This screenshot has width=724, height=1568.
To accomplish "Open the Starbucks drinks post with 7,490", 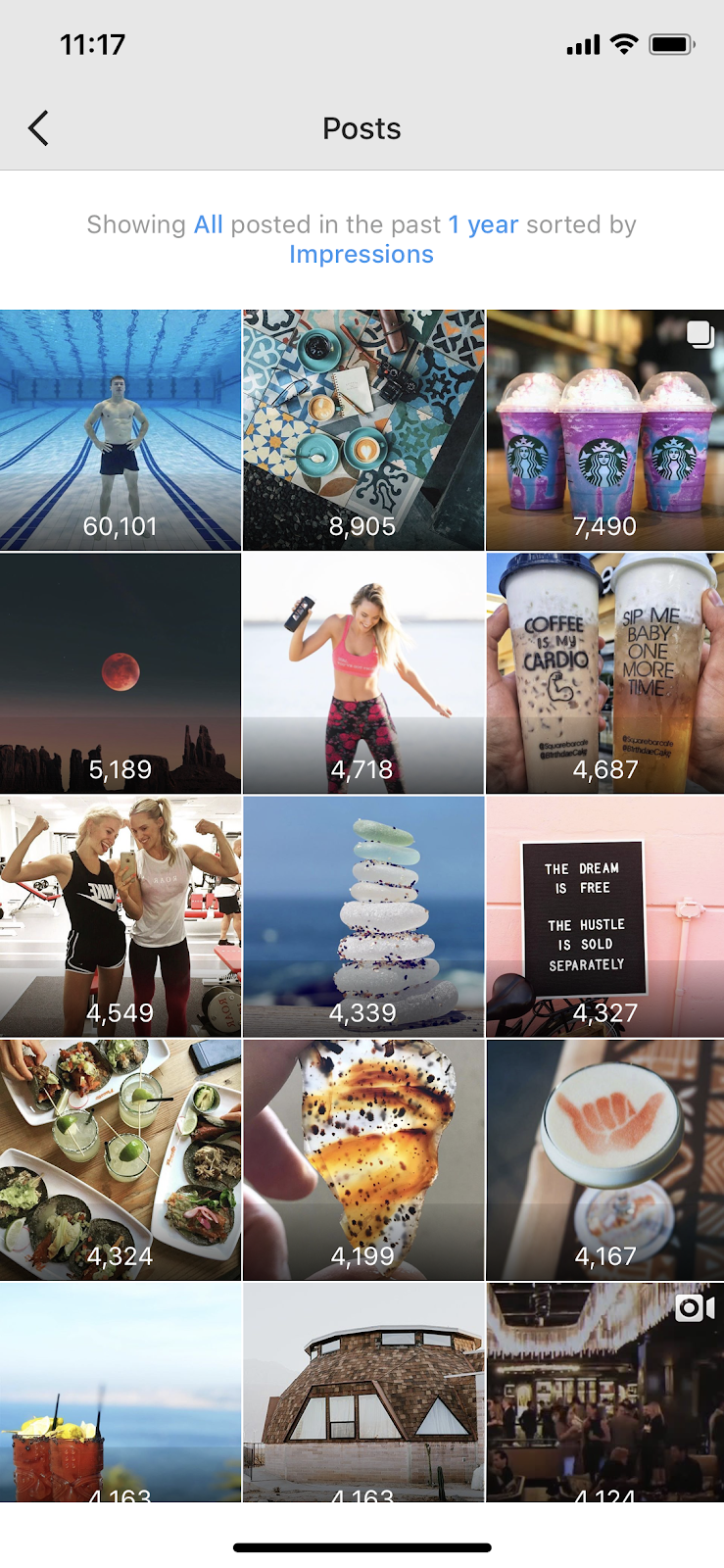I will coord(604,429).
